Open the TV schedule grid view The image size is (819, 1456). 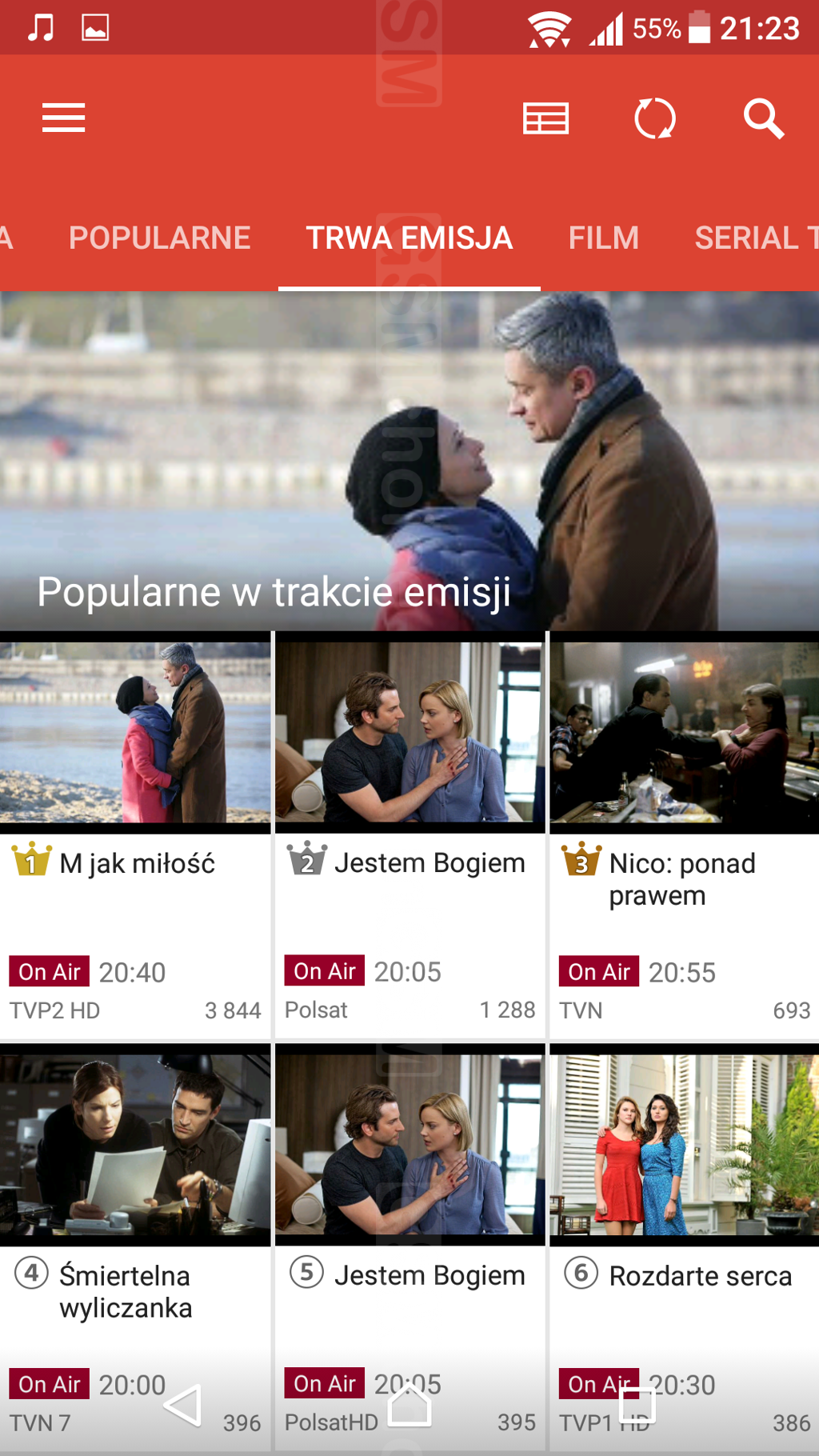(x=545, y=118)
